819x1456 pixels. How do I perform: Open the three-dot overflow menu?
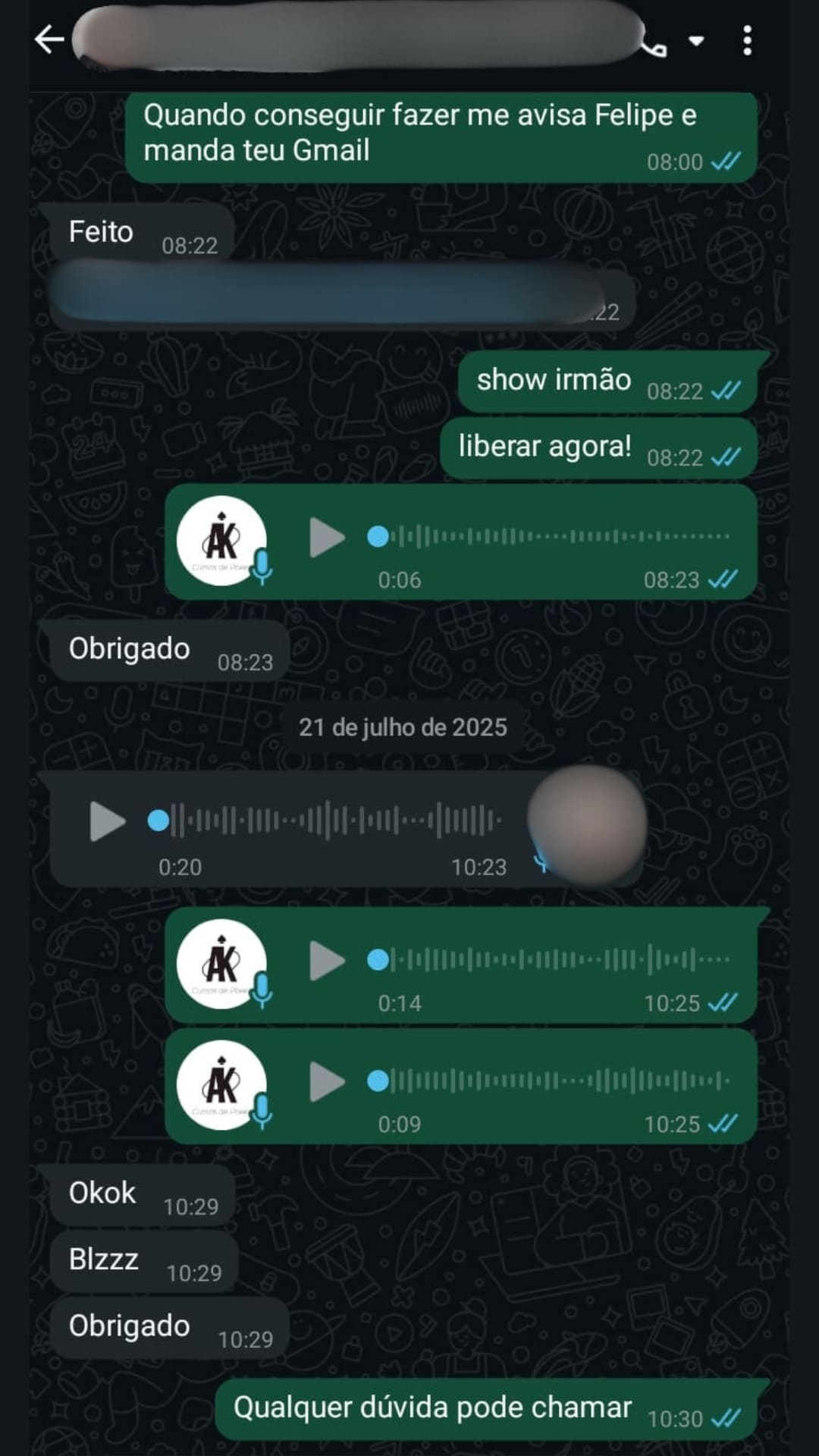(747, 42)
